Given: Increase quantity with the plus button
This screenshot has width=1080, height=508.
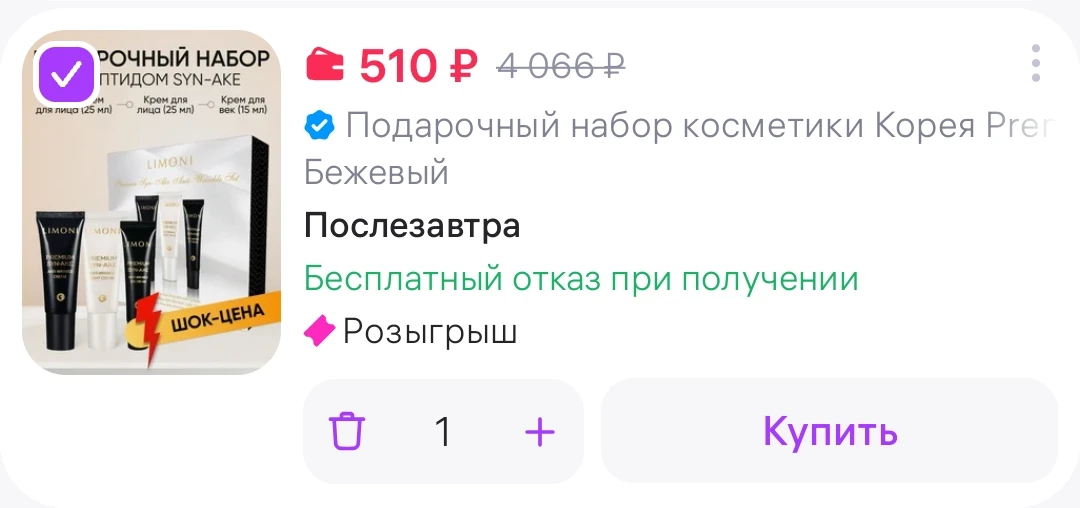Looking at the screenshot, I should tap(539, 432).
